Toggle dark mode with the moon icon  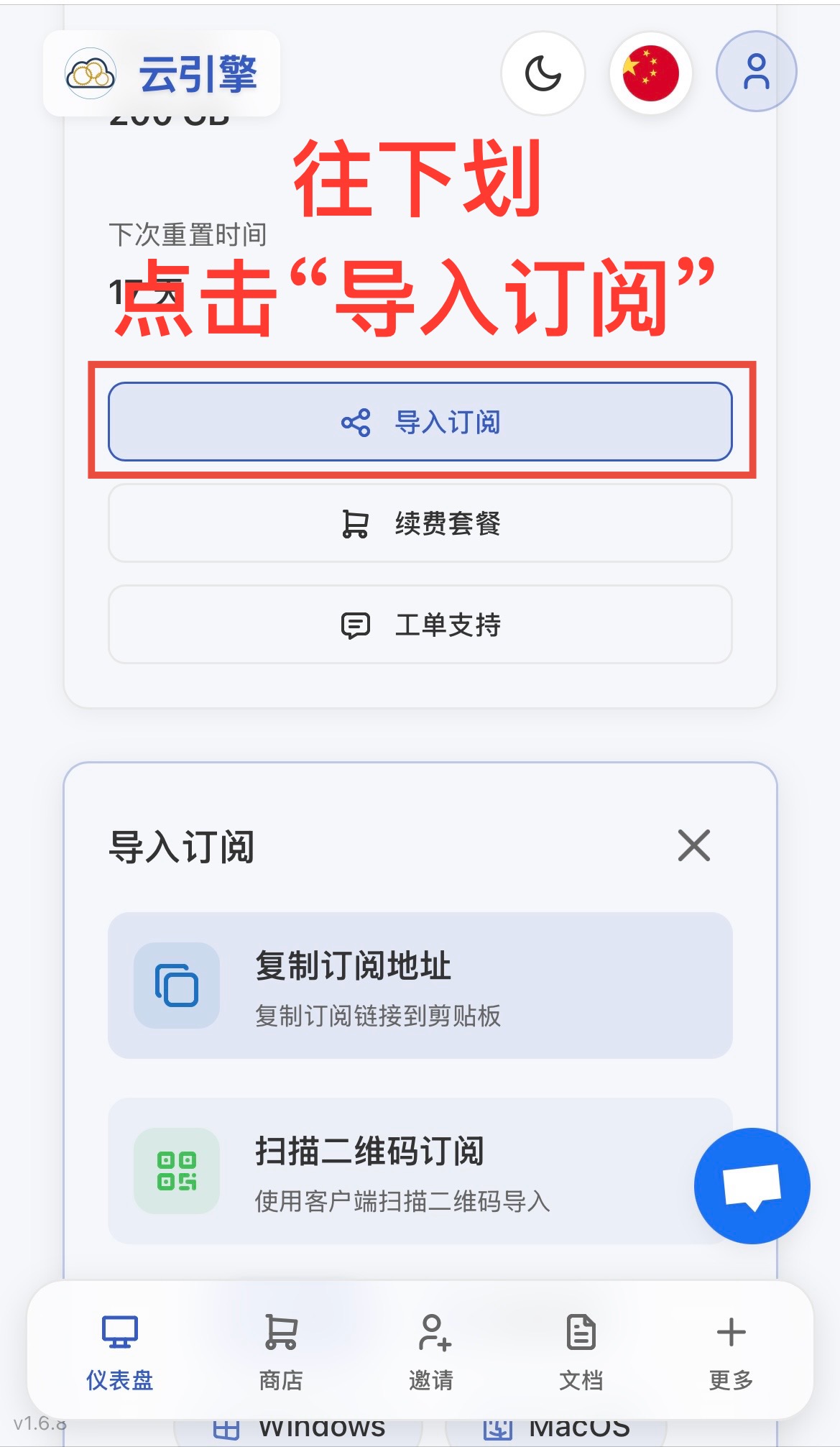544,73
